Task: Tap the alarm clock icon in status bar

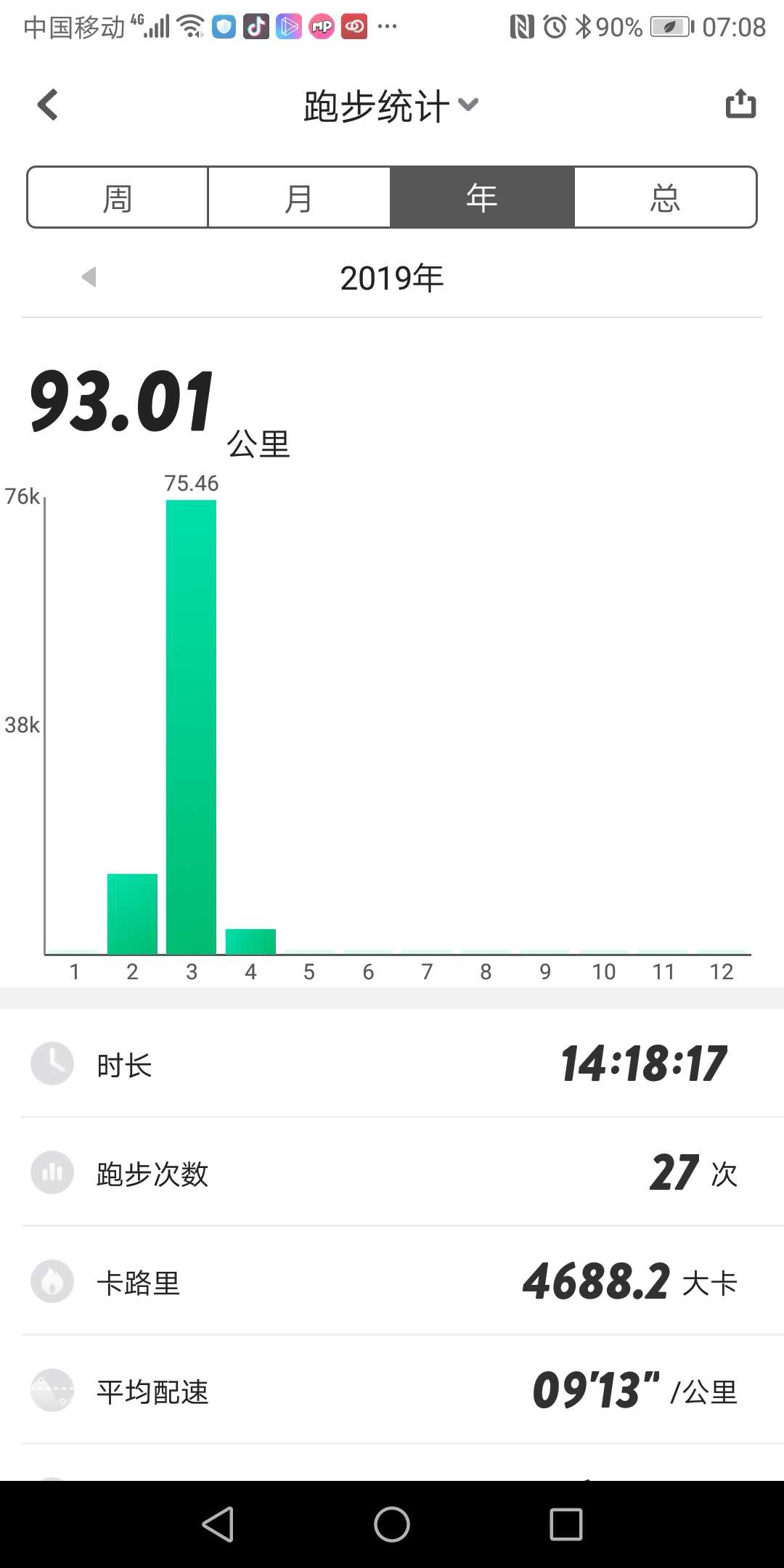Action: click(554, 25)
